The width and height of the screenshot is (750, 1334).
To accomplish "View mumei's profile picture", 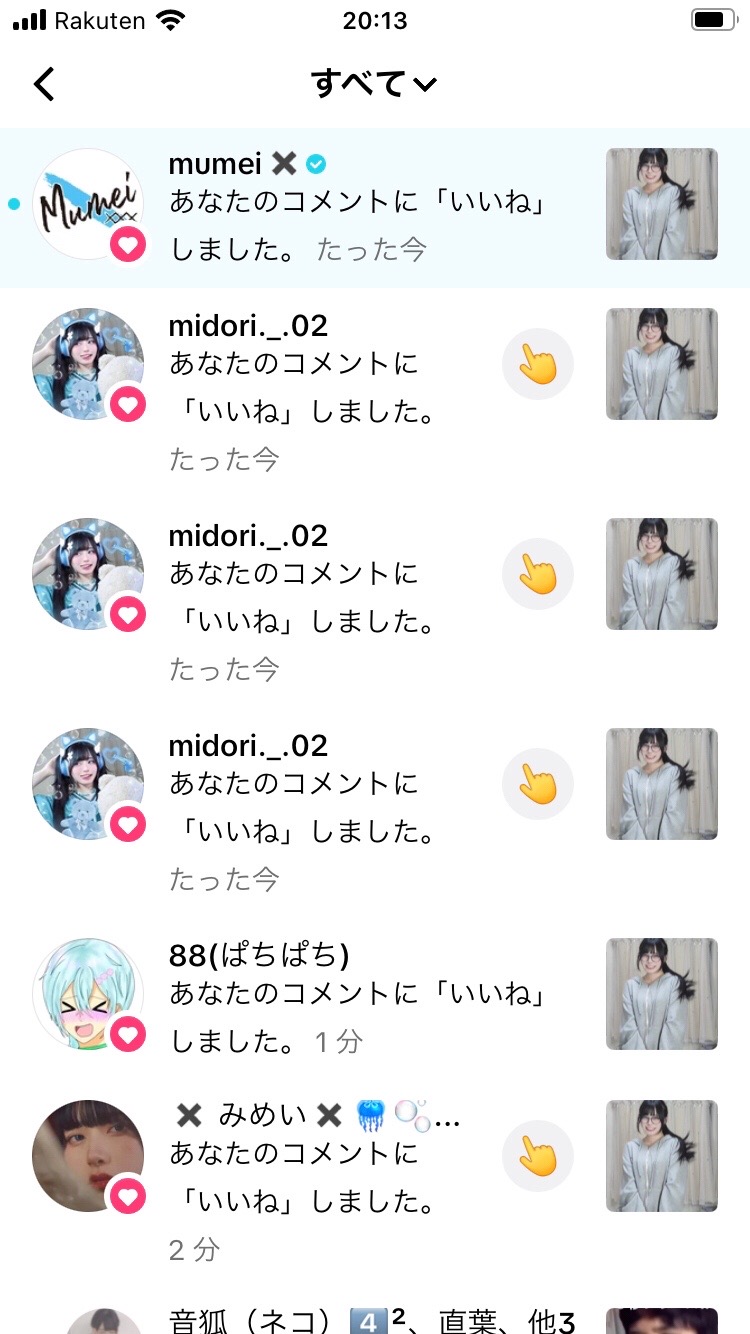I will pyautogui.click(x=88, y=204).
